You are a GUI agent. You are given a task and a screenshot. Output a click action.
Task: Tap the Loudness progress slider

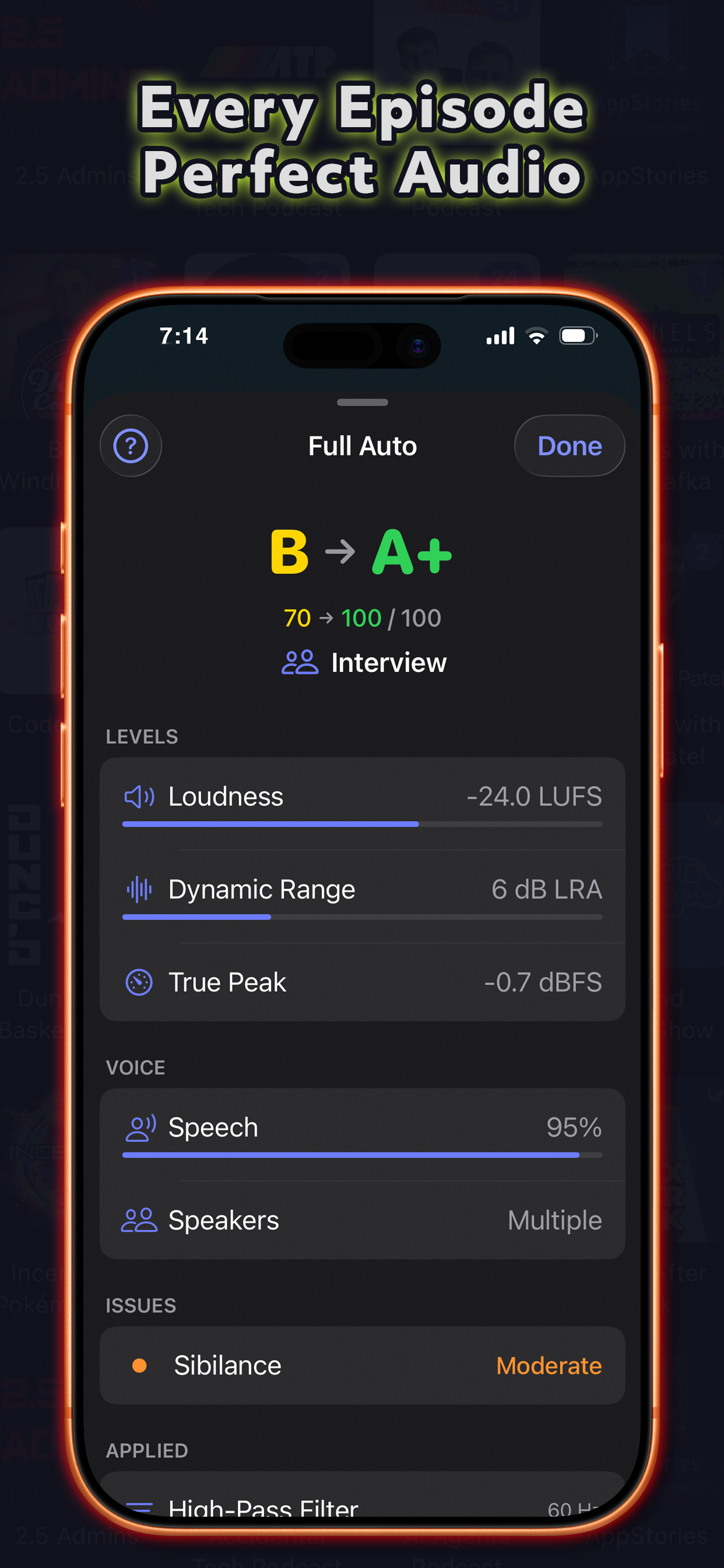362,824
